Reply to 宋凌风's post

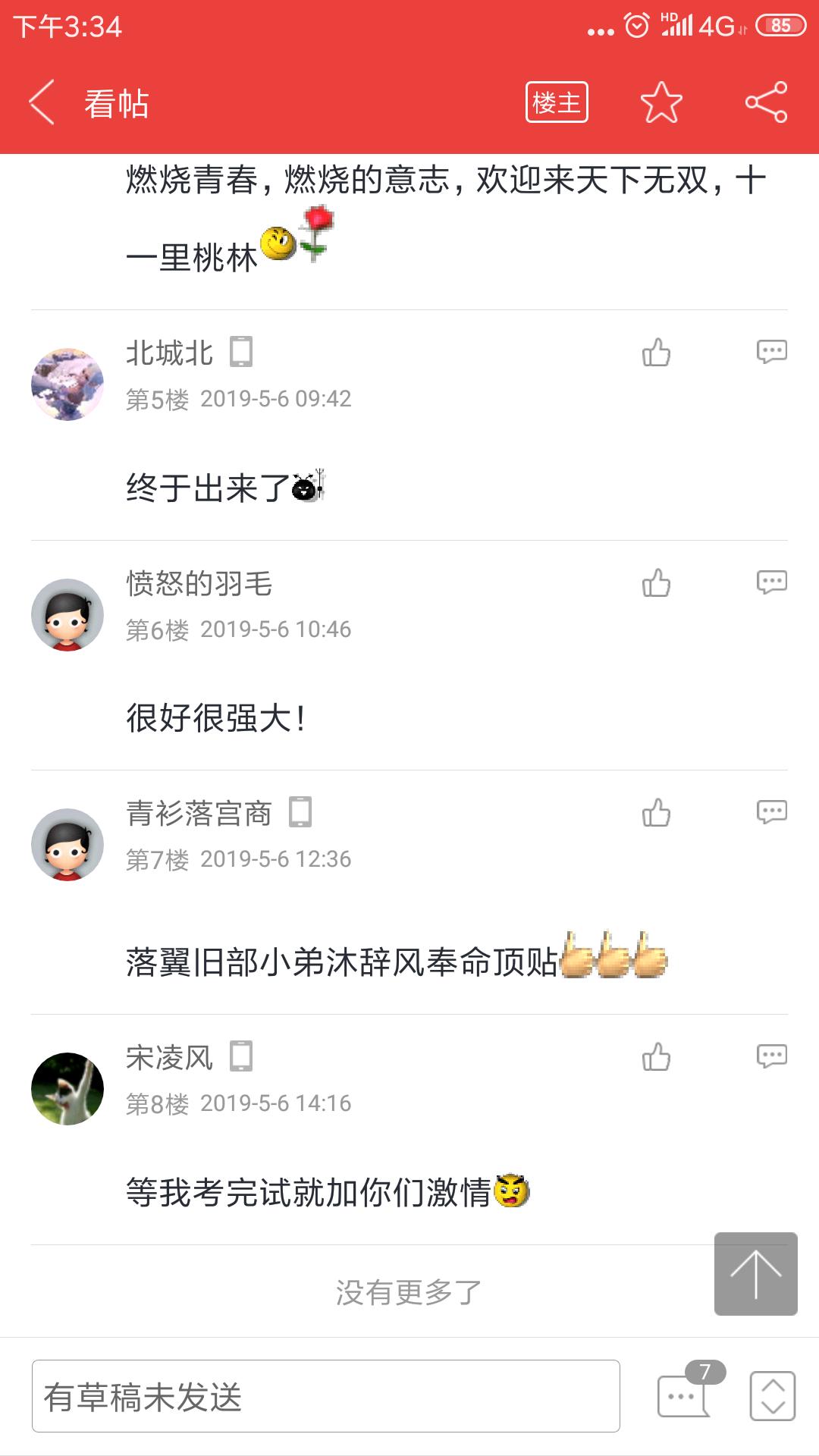(771, 1056)
